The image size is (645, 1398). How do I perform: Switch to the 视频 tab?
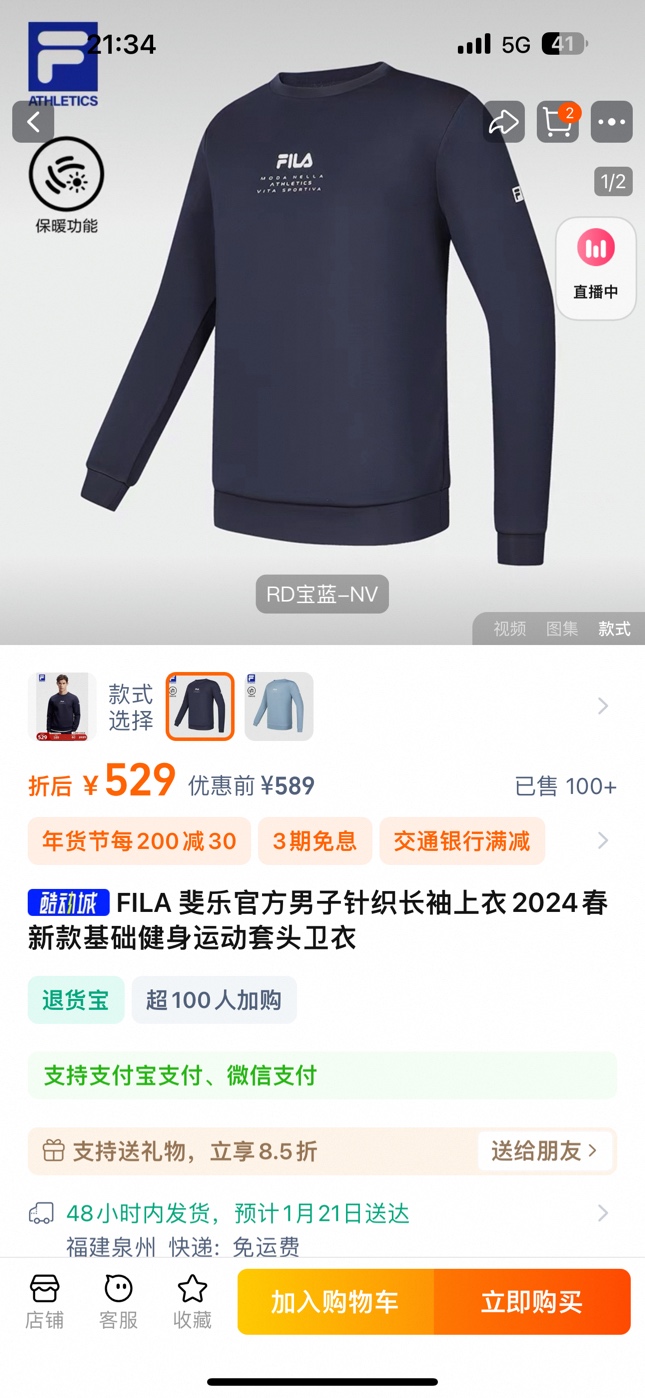(509, 629)
